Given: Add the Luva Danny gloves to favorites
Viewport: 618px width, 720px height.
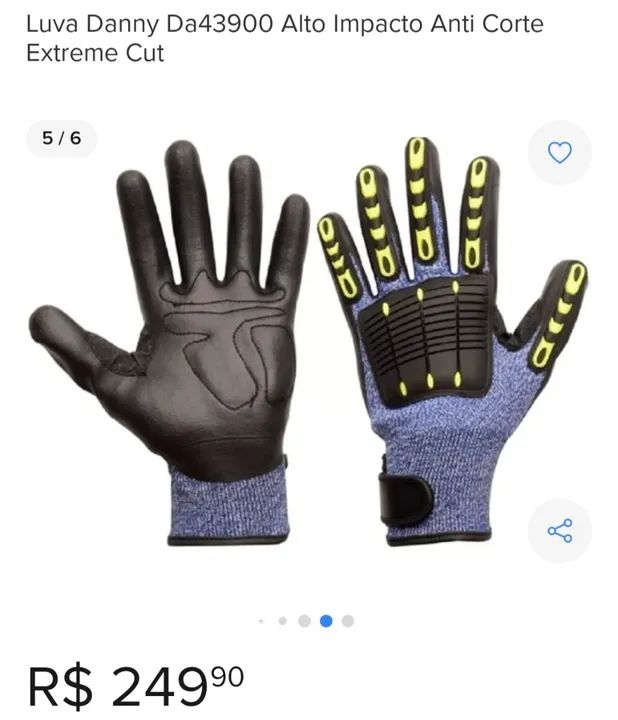Looking at the screenshot, I should click(560, 153).
